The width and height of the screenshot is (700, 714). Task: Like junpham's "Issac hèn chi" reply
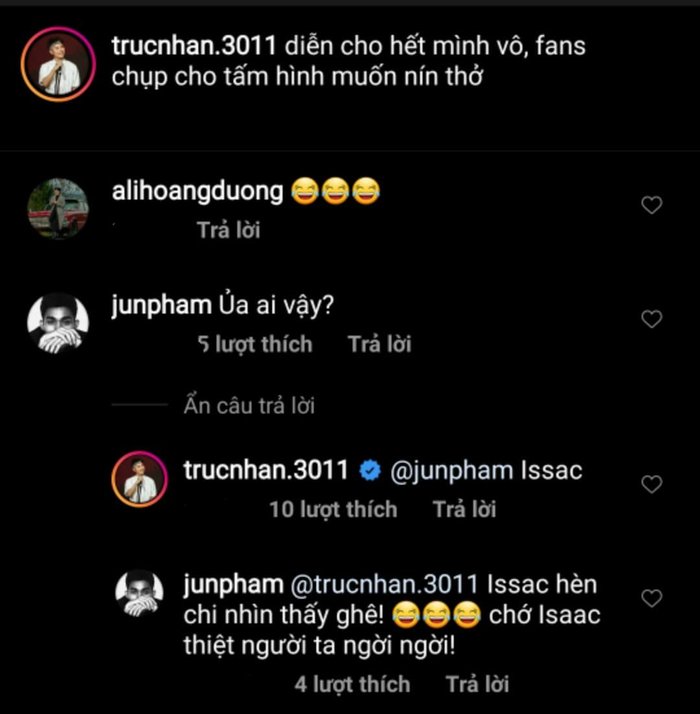pyautogui.click(x=651, y=598)
